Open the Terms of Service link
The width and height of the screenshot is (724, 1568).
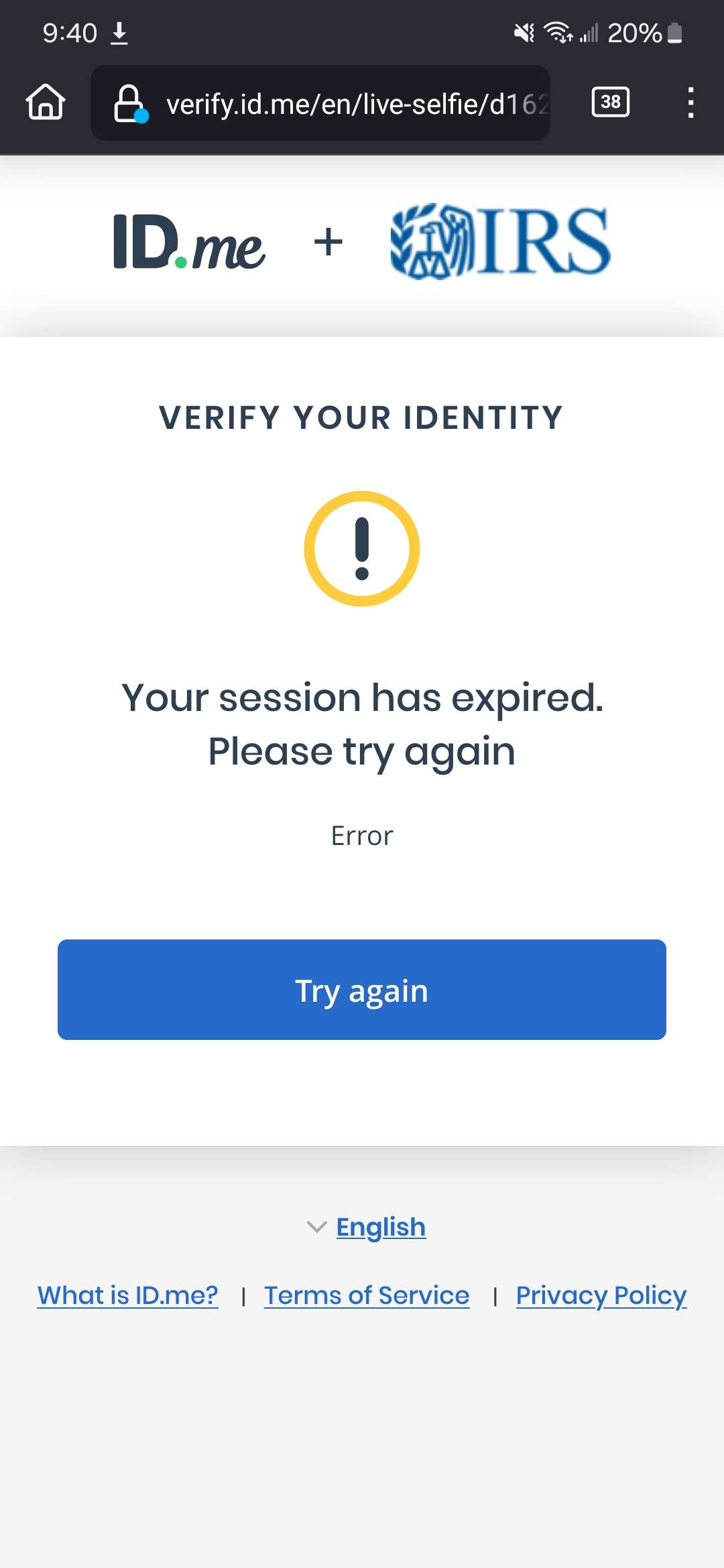pos(367,1295)
